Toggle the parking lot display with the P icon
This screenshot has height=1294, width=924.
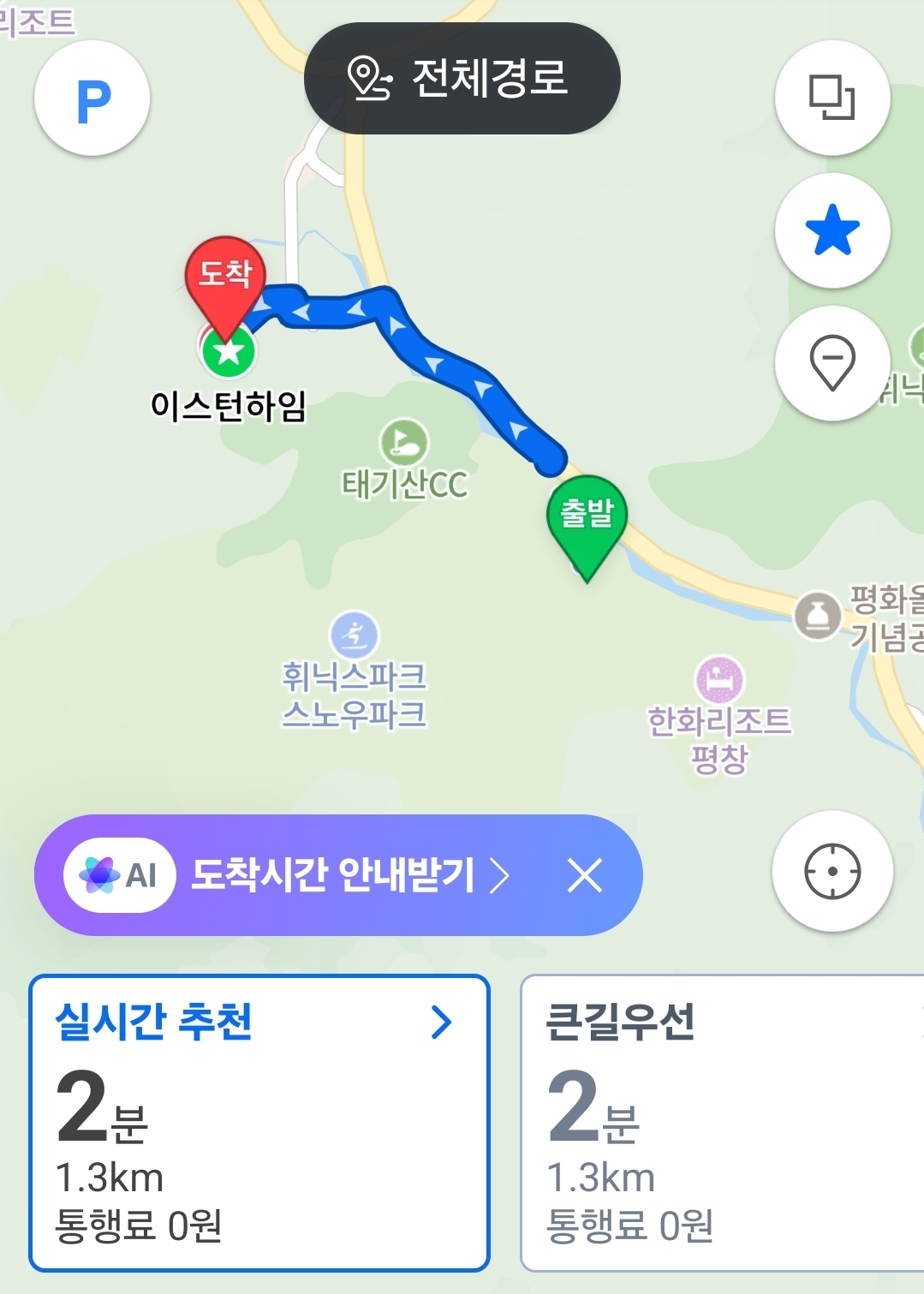click(x=92, y=98)
